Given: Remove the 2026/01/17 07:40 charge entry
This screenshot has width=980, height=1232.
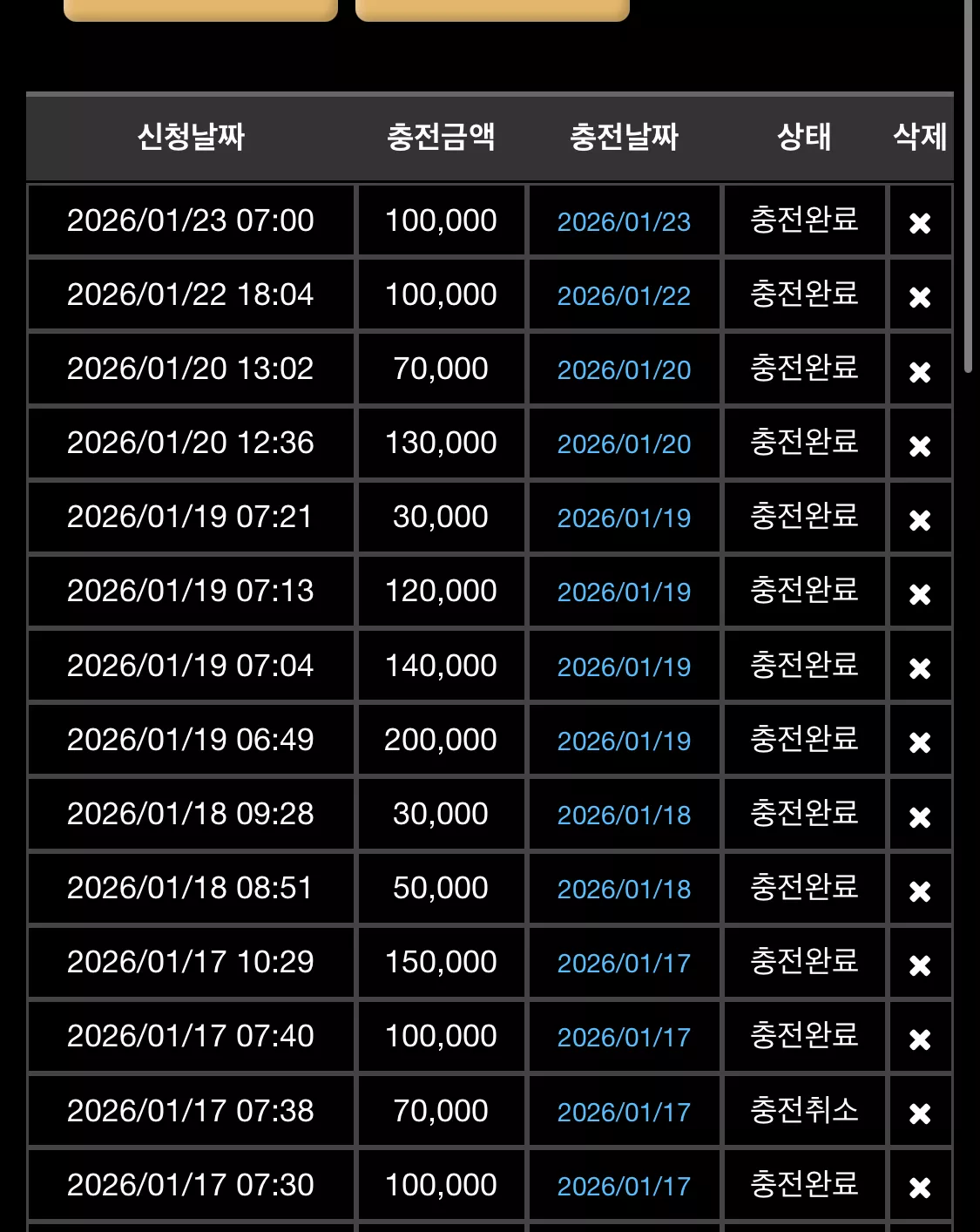Looking at the screenshot, I should pyautogui.click(x=920, y=1039).
